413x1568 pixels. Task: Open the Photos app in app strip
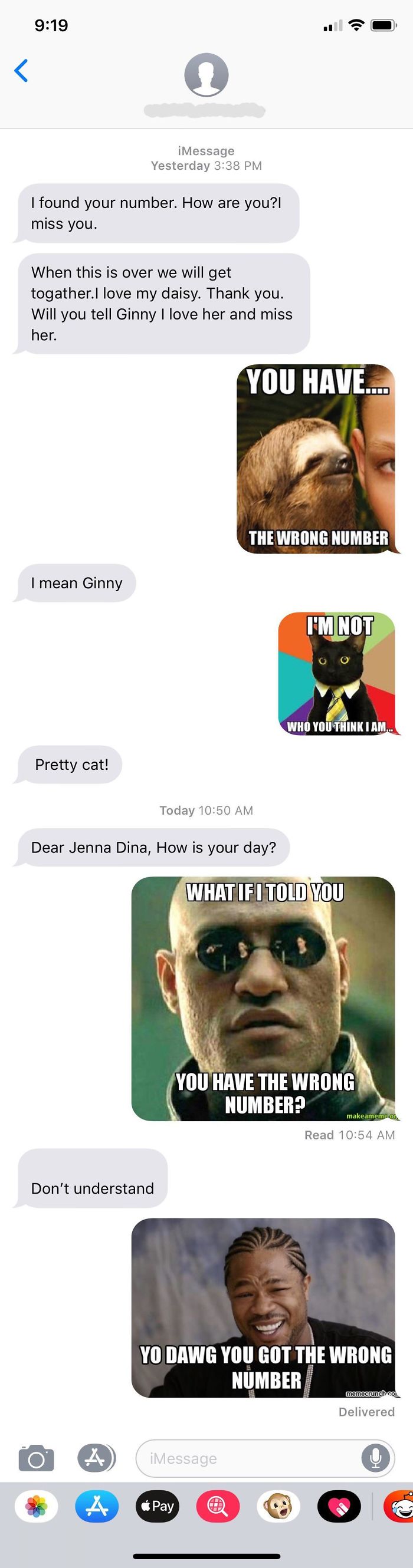(x=37, y=1507)
